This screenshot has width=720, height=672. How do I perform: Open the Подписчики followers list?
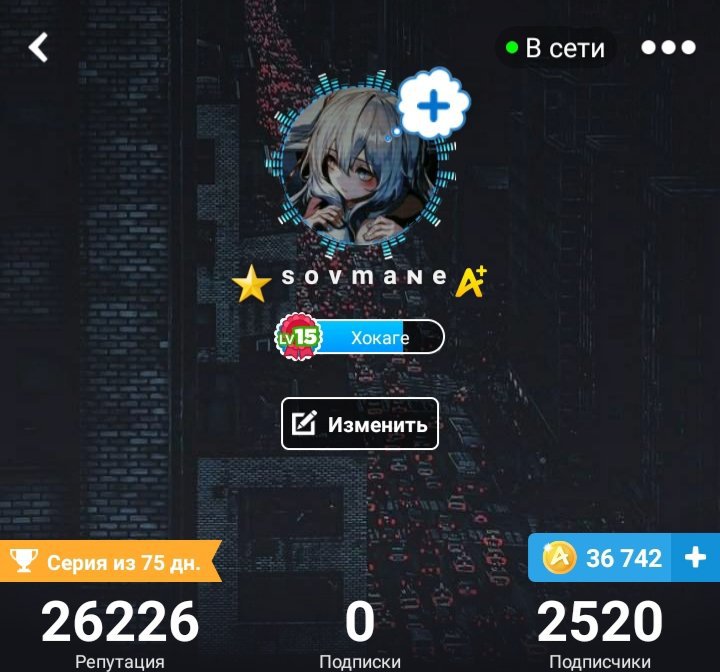pos(600,632)
